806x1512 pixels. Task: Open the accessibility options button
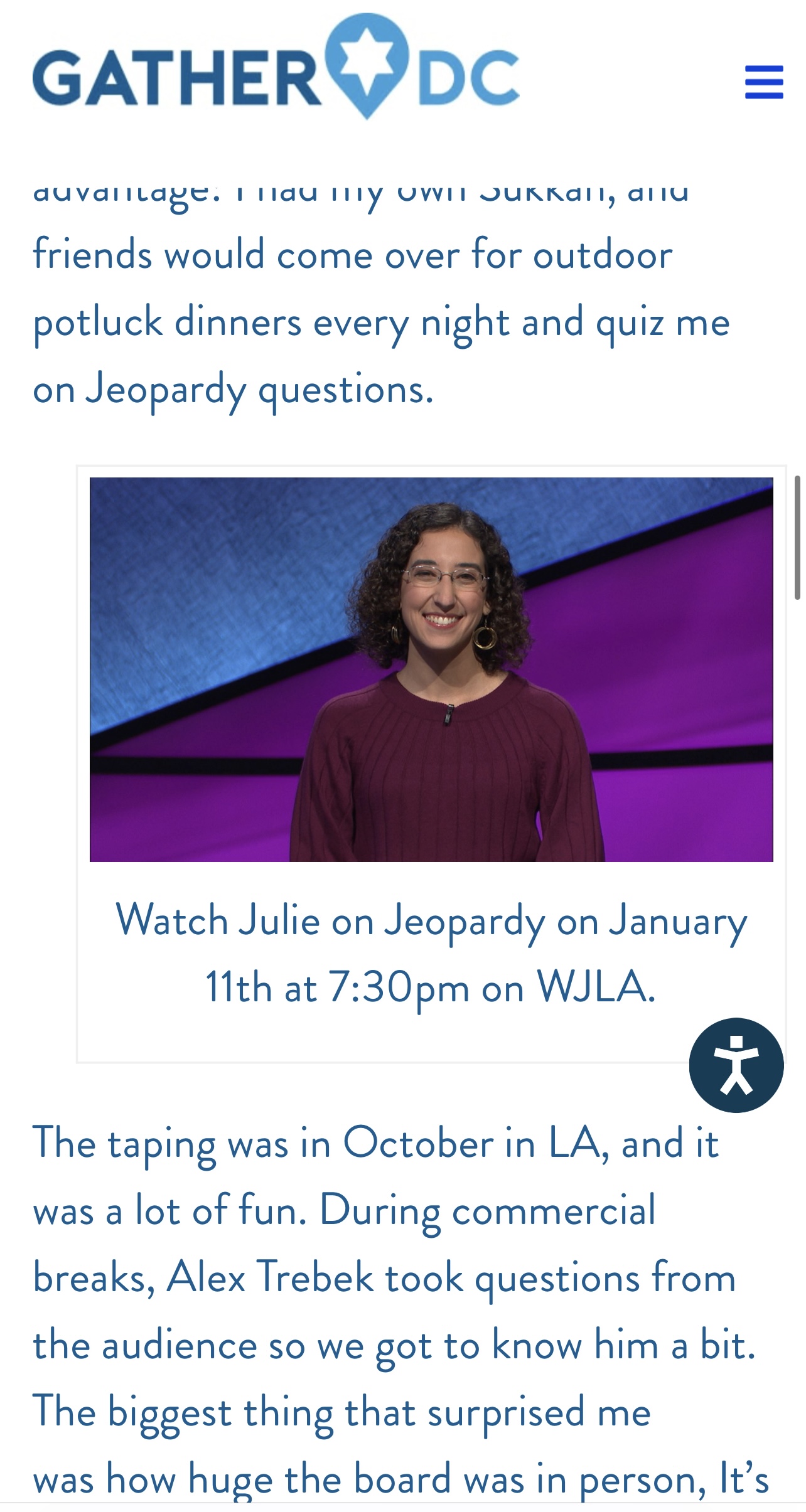pyautogui.click(x=736, y=1065)
